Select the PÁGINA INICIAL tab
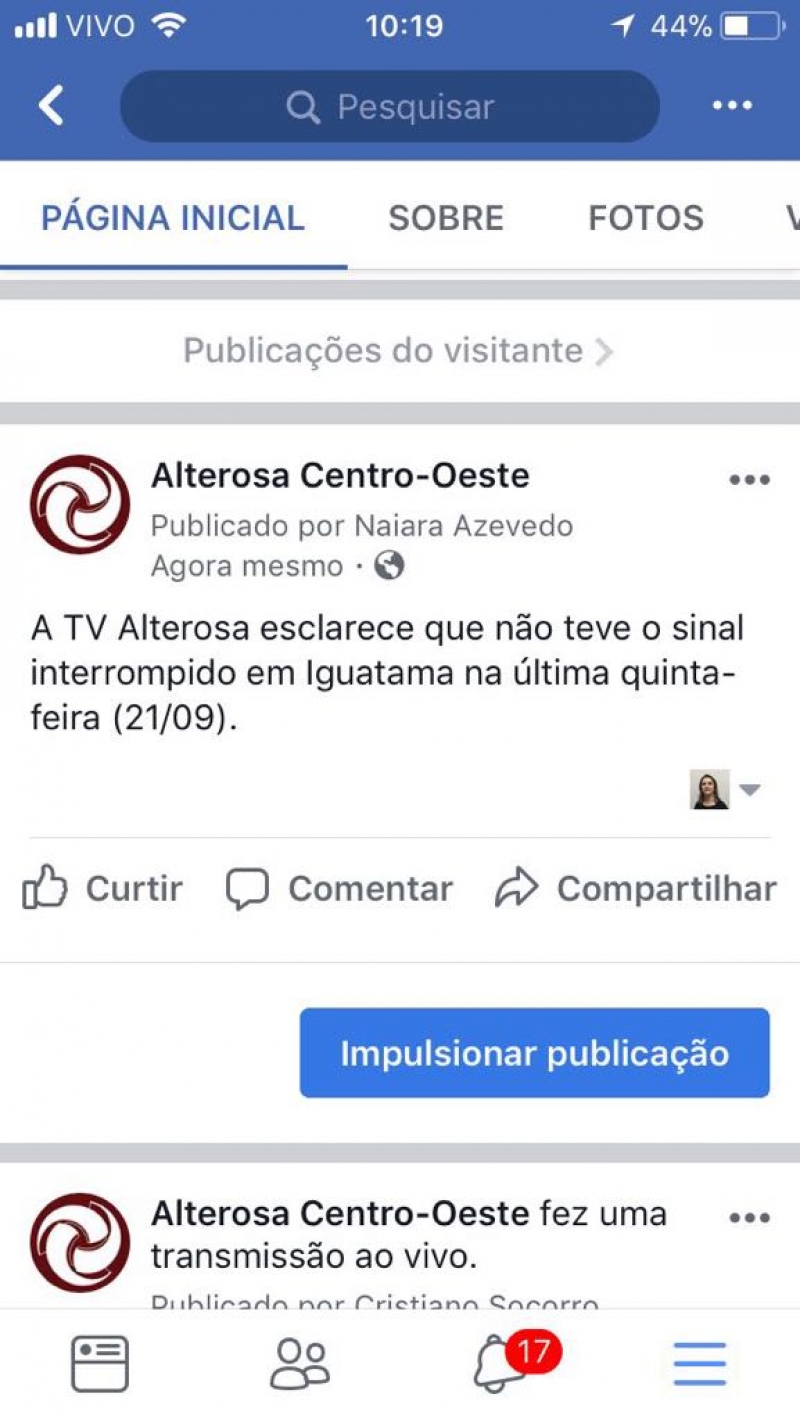 tap(173, 218)
